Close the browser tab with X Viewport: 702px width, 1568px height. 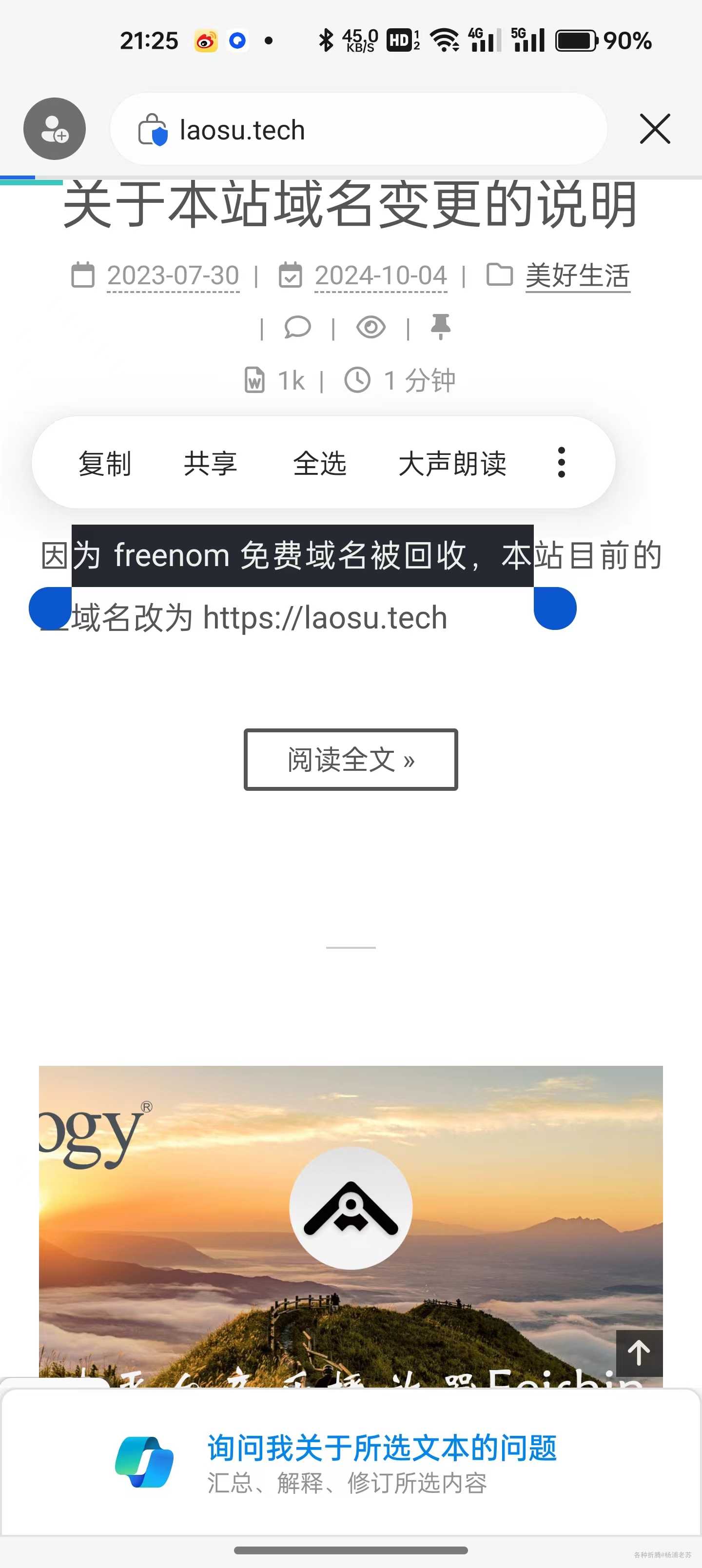click(x=655, y=129)
